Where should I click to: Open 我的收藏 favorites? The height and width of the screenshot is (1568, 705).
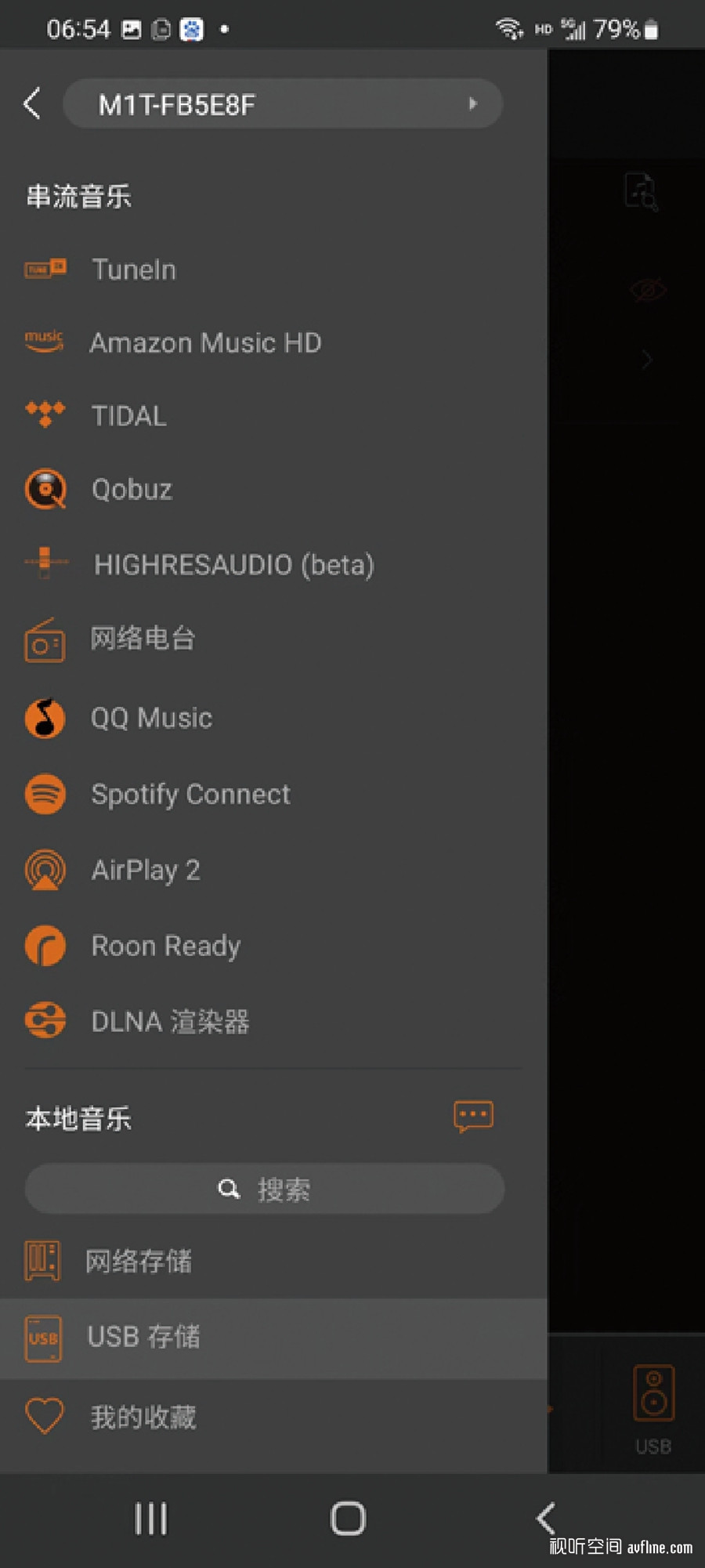click(273, 1417)
